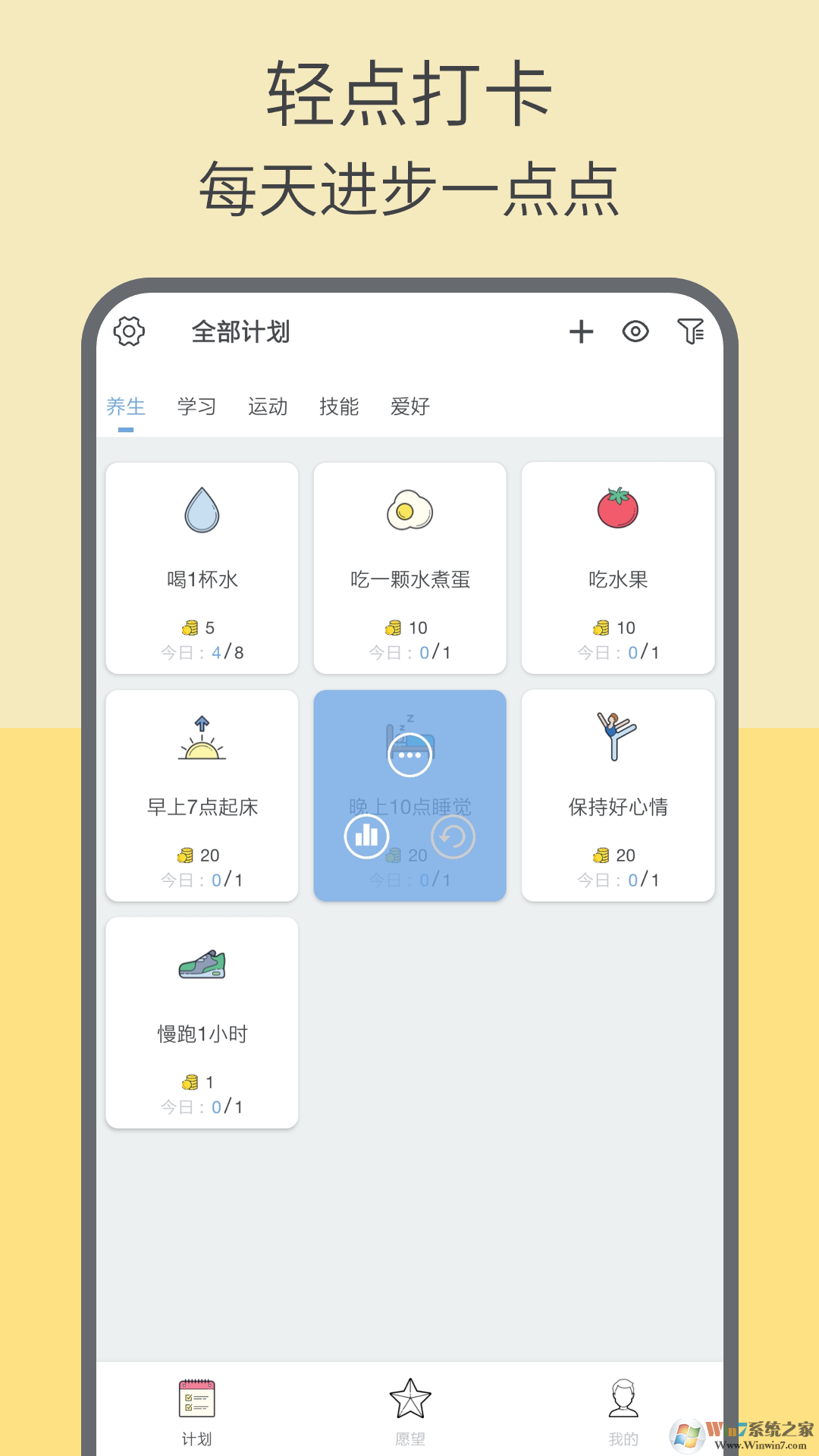Tap the water droplet icon on 喝1杯水
Screen dimensions: 819x1456
[202, 510]
